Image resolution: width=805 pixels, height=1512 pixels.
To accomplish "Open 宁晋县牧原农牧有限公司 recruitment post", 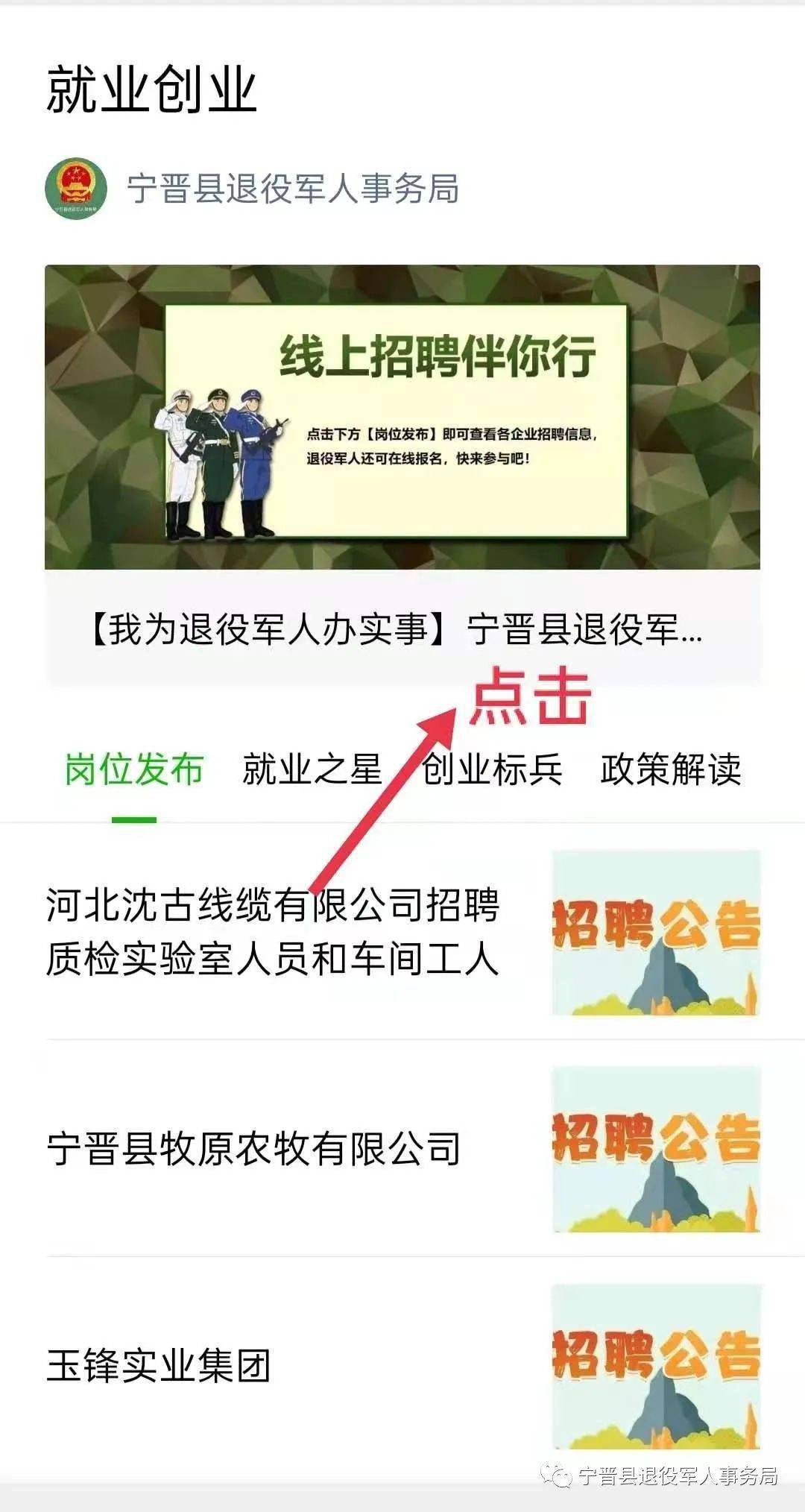I will tap(253, 1149).
